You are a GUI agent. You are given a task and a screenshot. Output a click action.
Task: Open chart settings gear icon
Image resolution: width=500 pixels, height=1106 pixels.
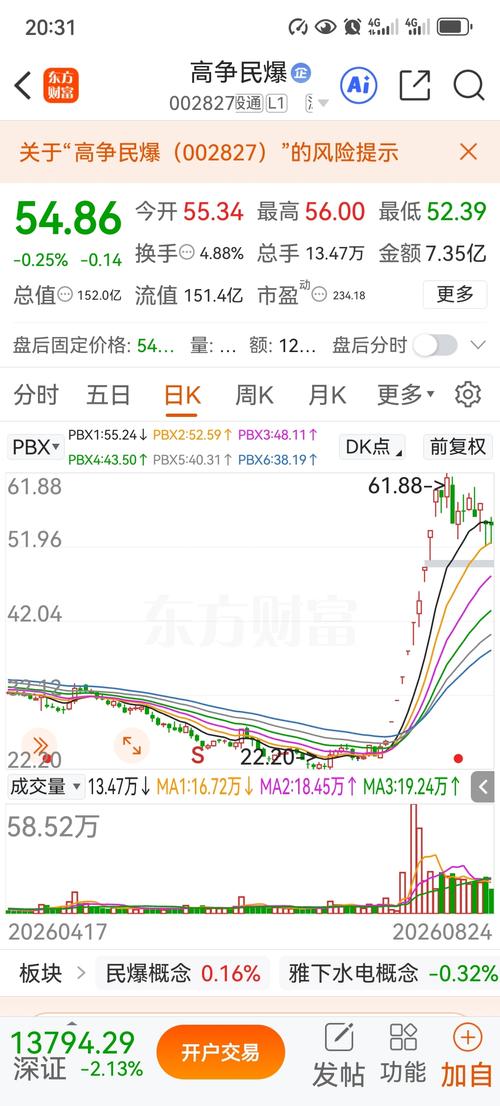468,394
